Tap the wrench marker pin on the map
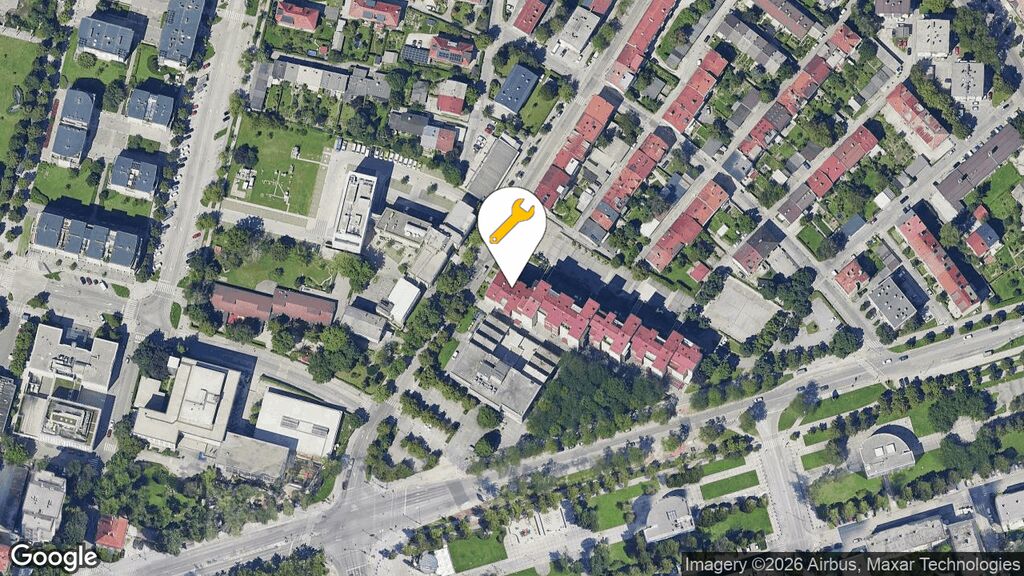This screenshot has width=1024, height=576. click(x=511, y=224)
